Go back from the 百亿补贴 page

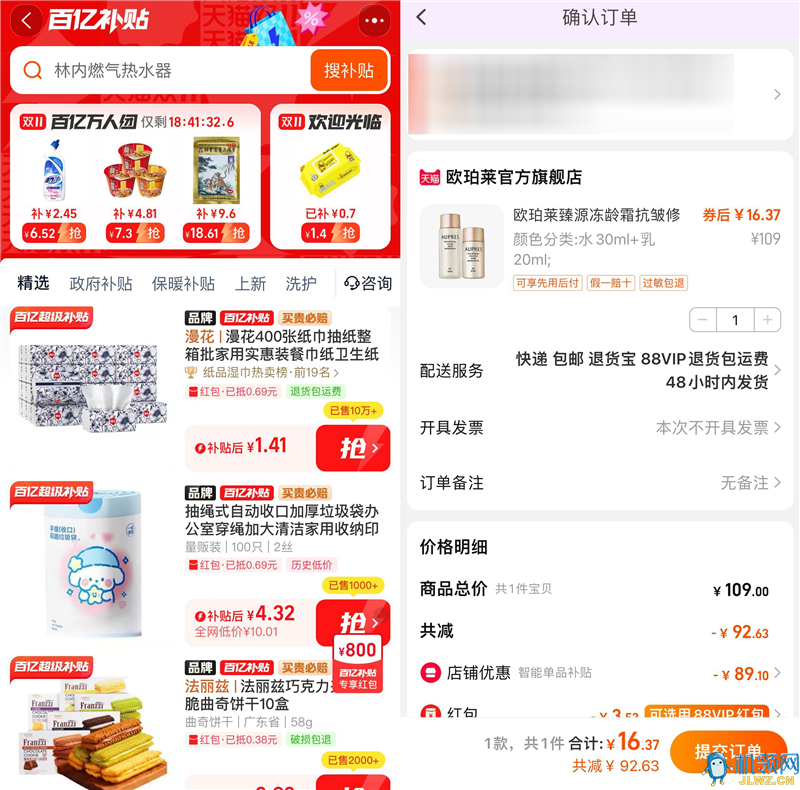(25, 19)
